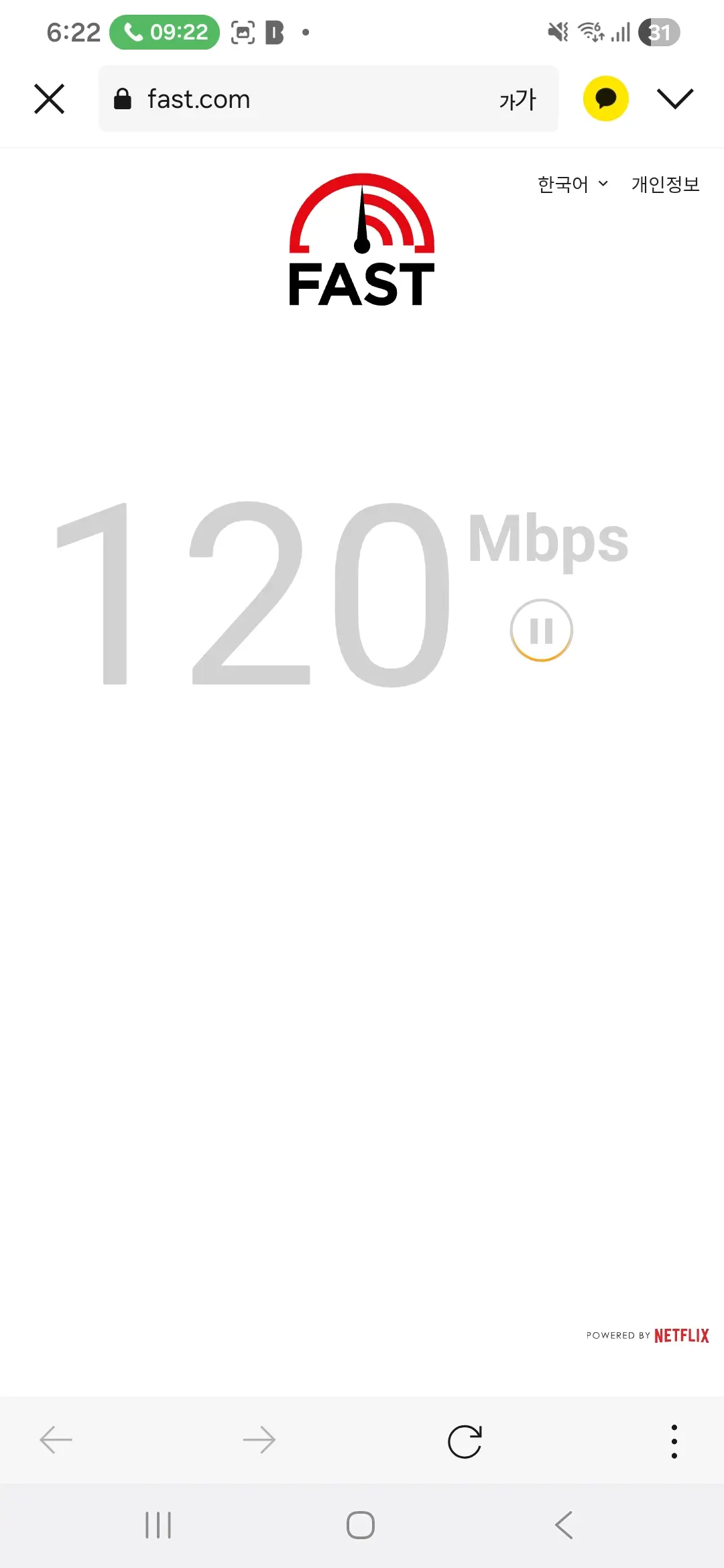The height and width of the screenshot is (1568, 724).
Task: Open the ongoing call from the green pill
Action: click(x=165, y=32)
